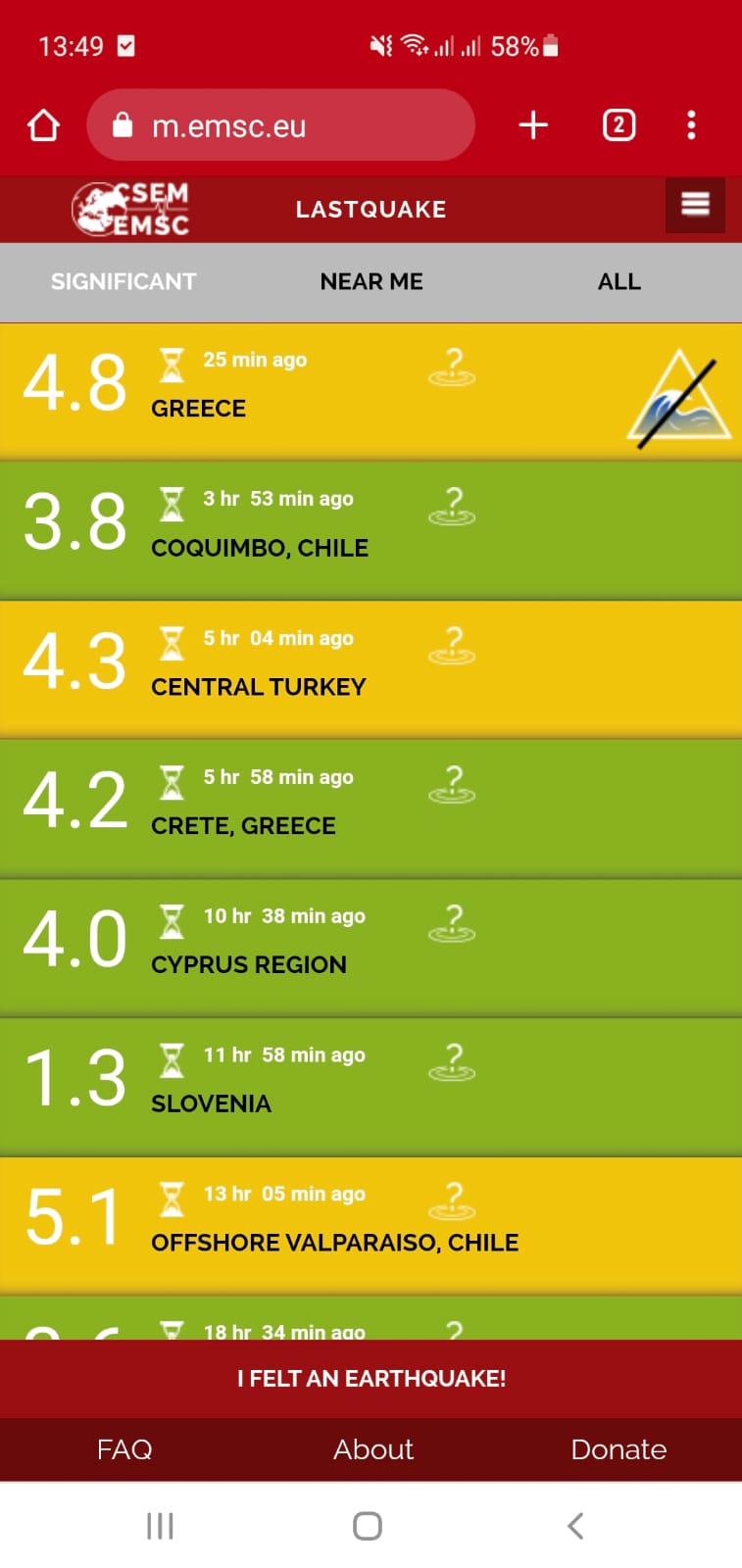Viewport: 742px width, 1568px height.
Task: View the 4.0 Cyprus Region earthquake
Action: (x=294, y=948)
